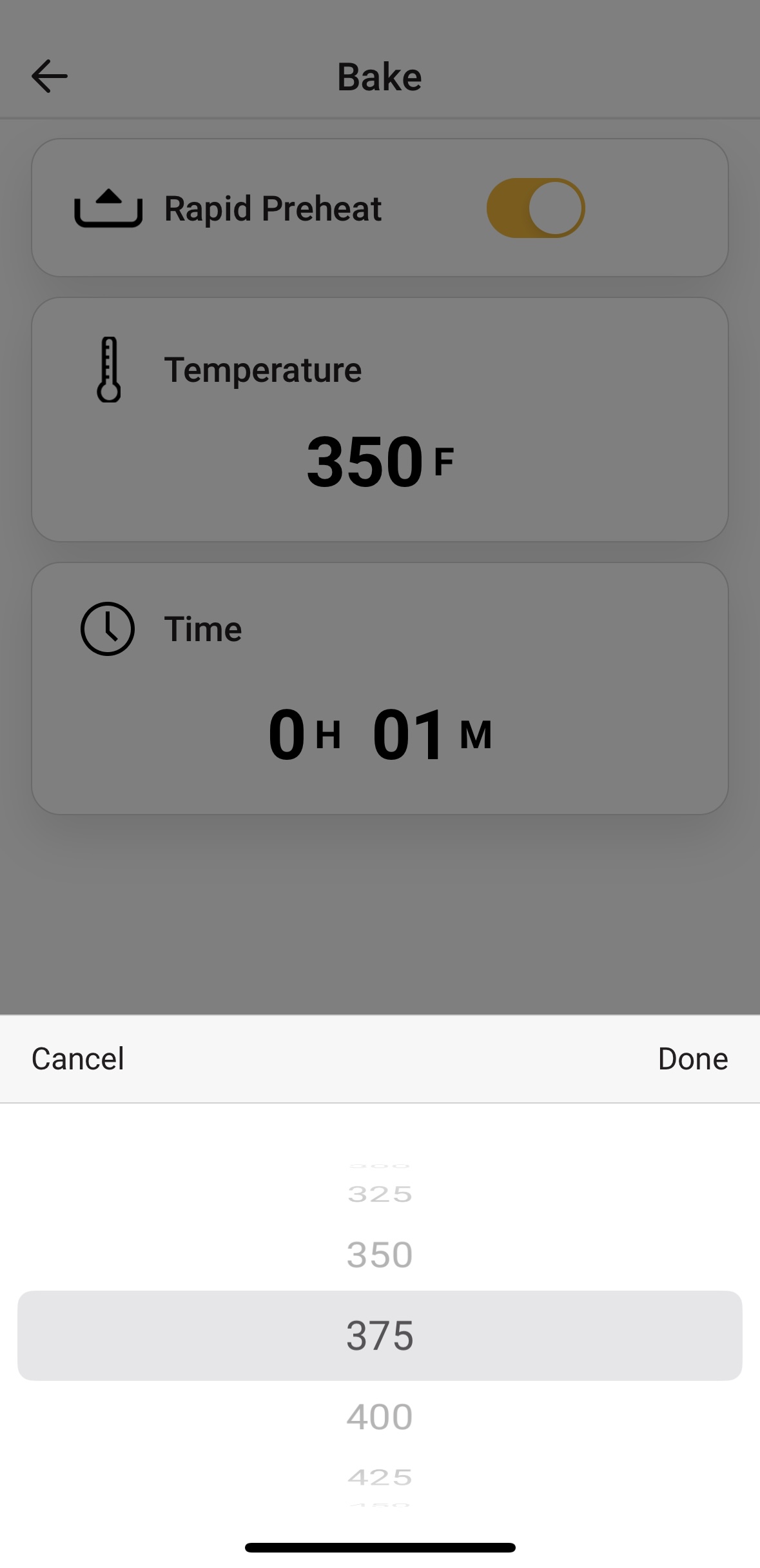Cancel the temperature picker
The image size is (760, 1568).
tap(78, 1059)
